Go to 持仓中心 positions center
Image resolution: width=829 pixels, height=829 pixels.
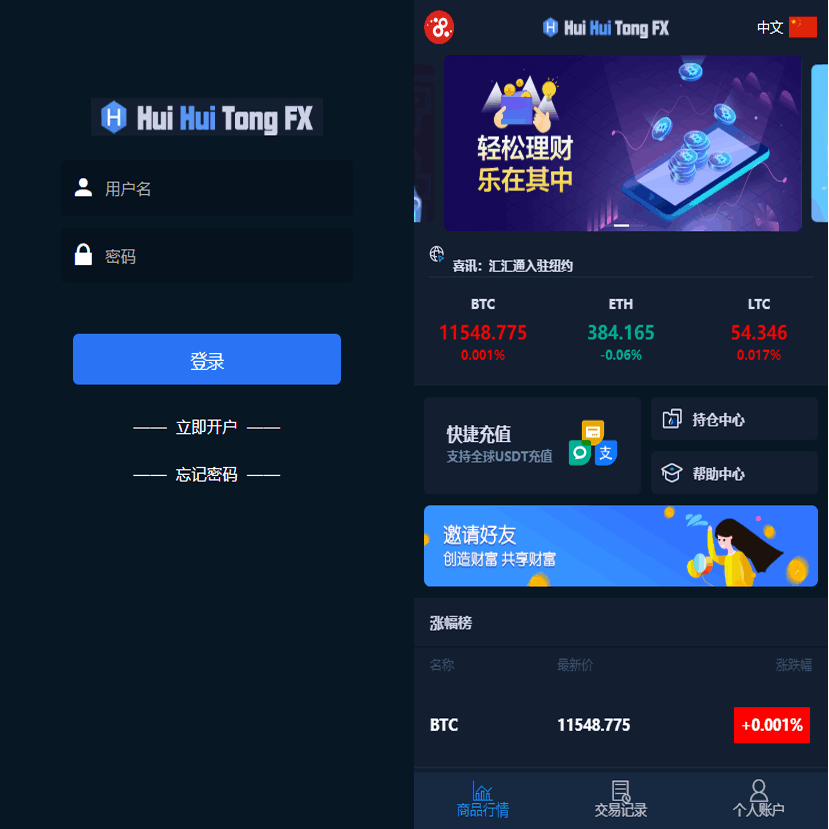pos(734,419)
